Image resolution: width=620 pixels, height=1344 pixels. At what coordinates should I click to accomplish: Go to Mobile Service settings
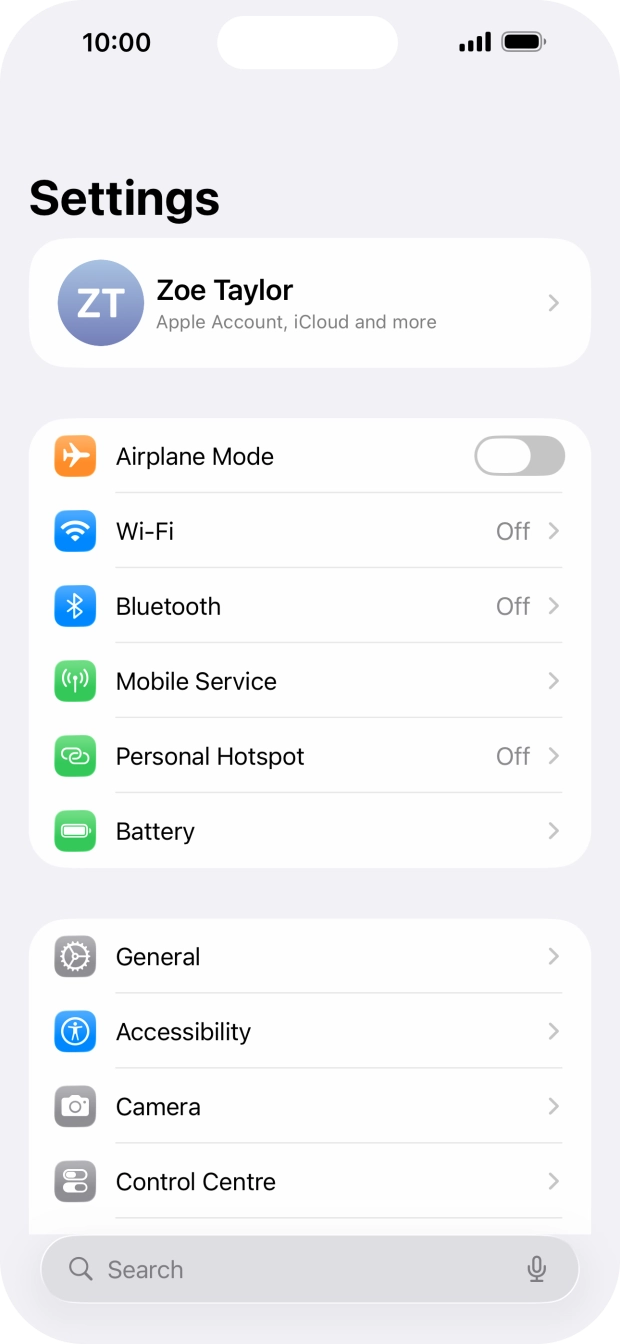[x=310, y=681]
